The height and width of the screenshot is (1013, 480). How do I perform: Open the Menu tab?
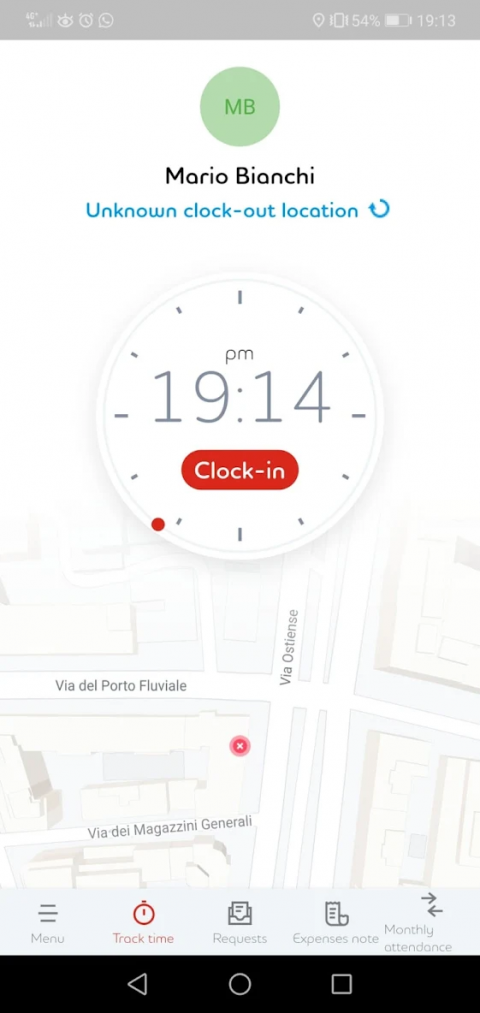[x=48, y=923]
